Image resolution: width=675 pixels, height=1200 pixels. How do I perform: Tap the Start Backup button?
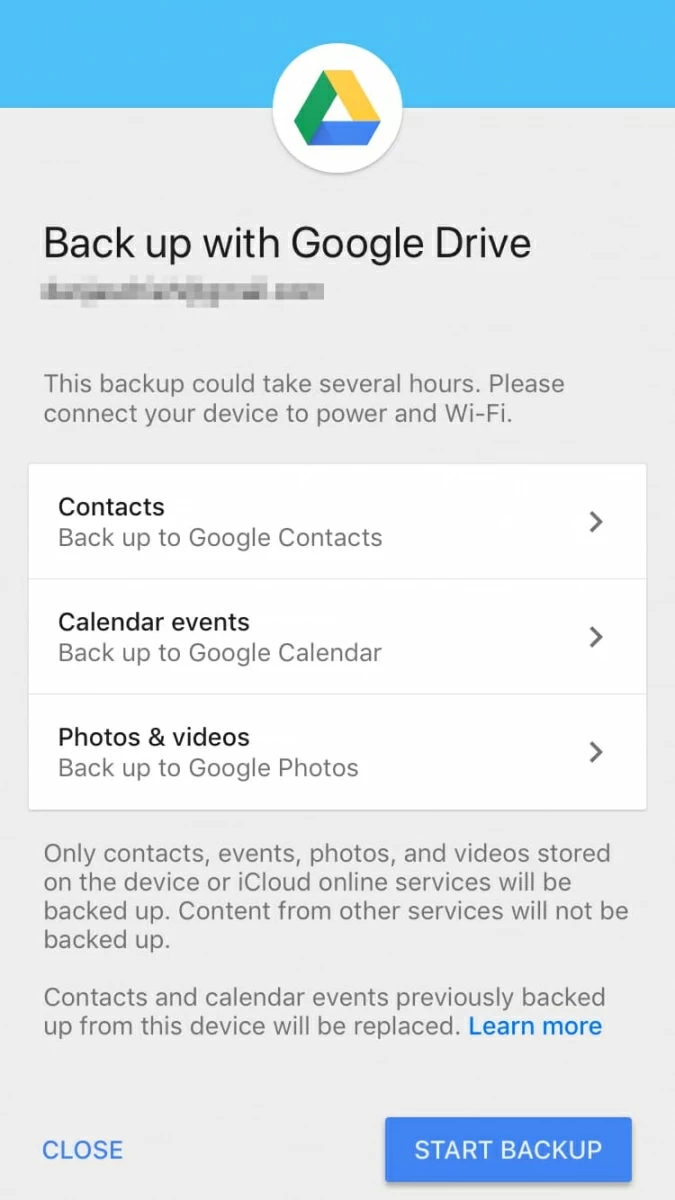(508, 1150)
